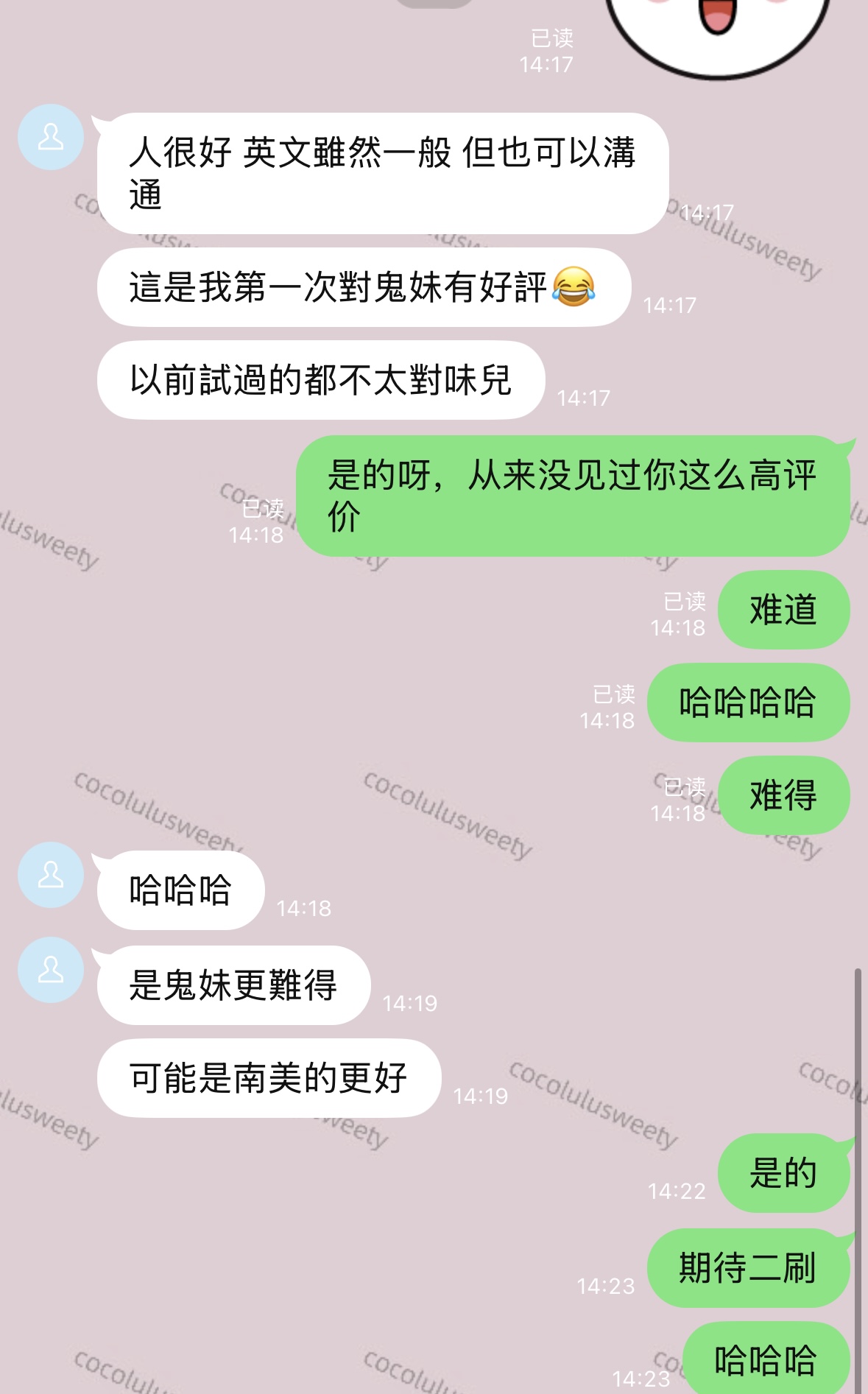Viewport: 868px width, 1394px height.
Task: Open the sender's avatar beside 人很好 message
Action: [x=50, y=137]
